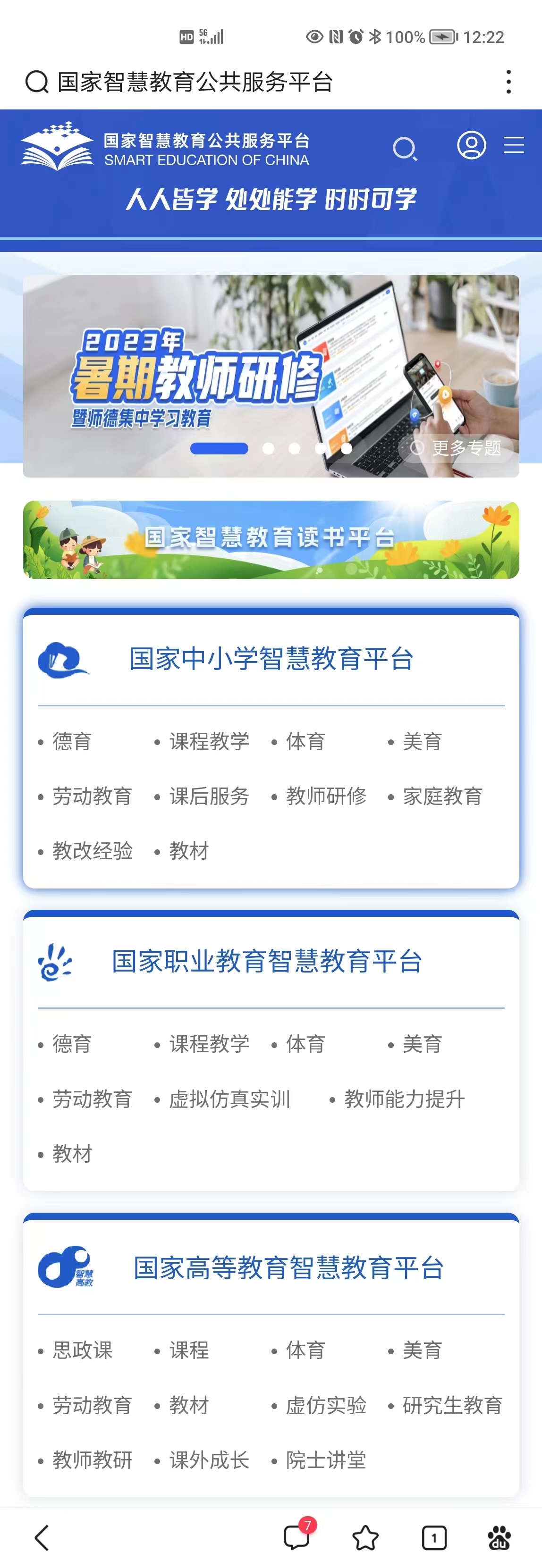Tap the 更多专题 button

(457, 447)
